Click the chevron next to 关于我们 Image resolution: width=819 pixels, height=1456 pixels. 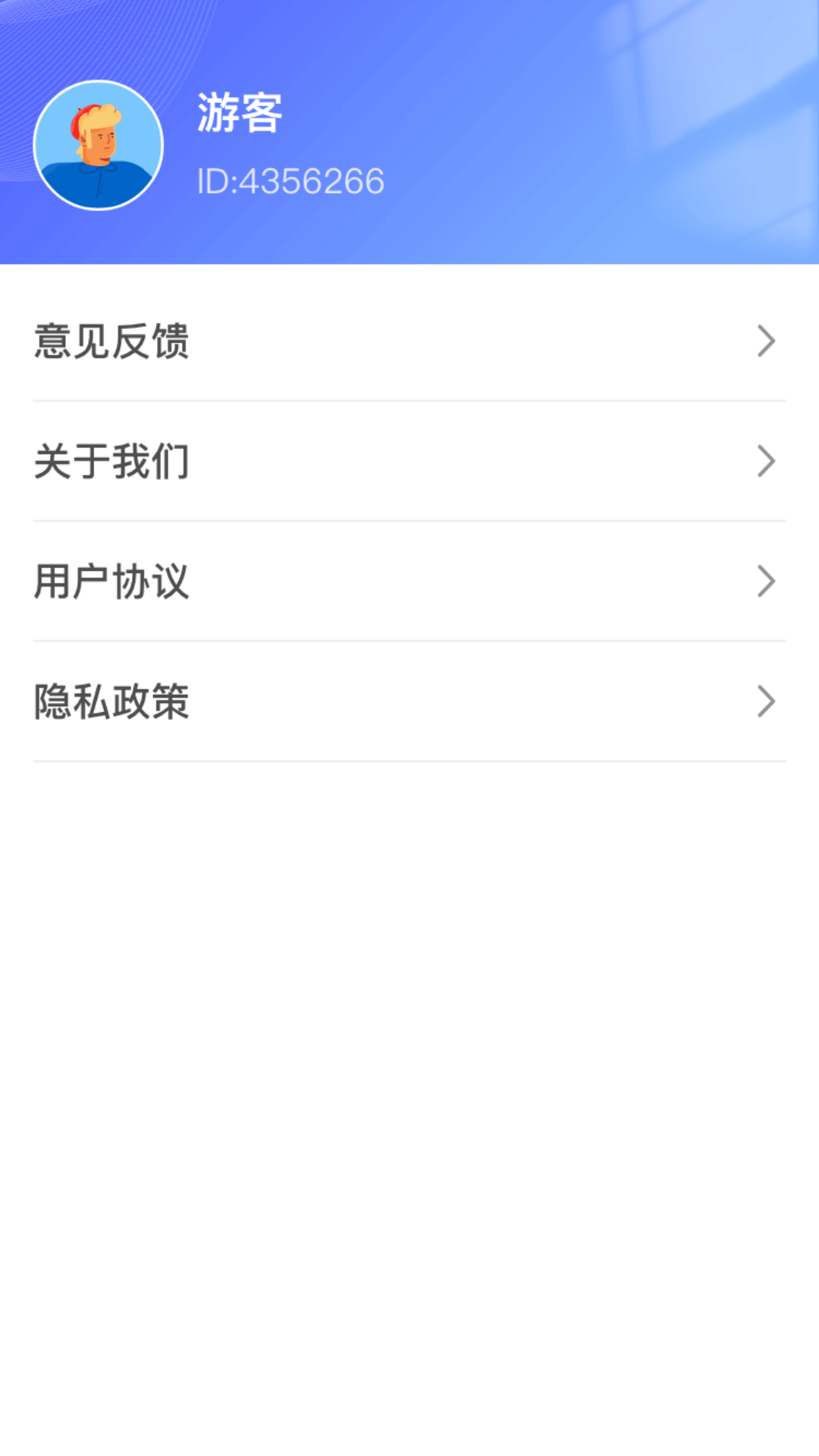pyautogui.click(x=766, y=462)
